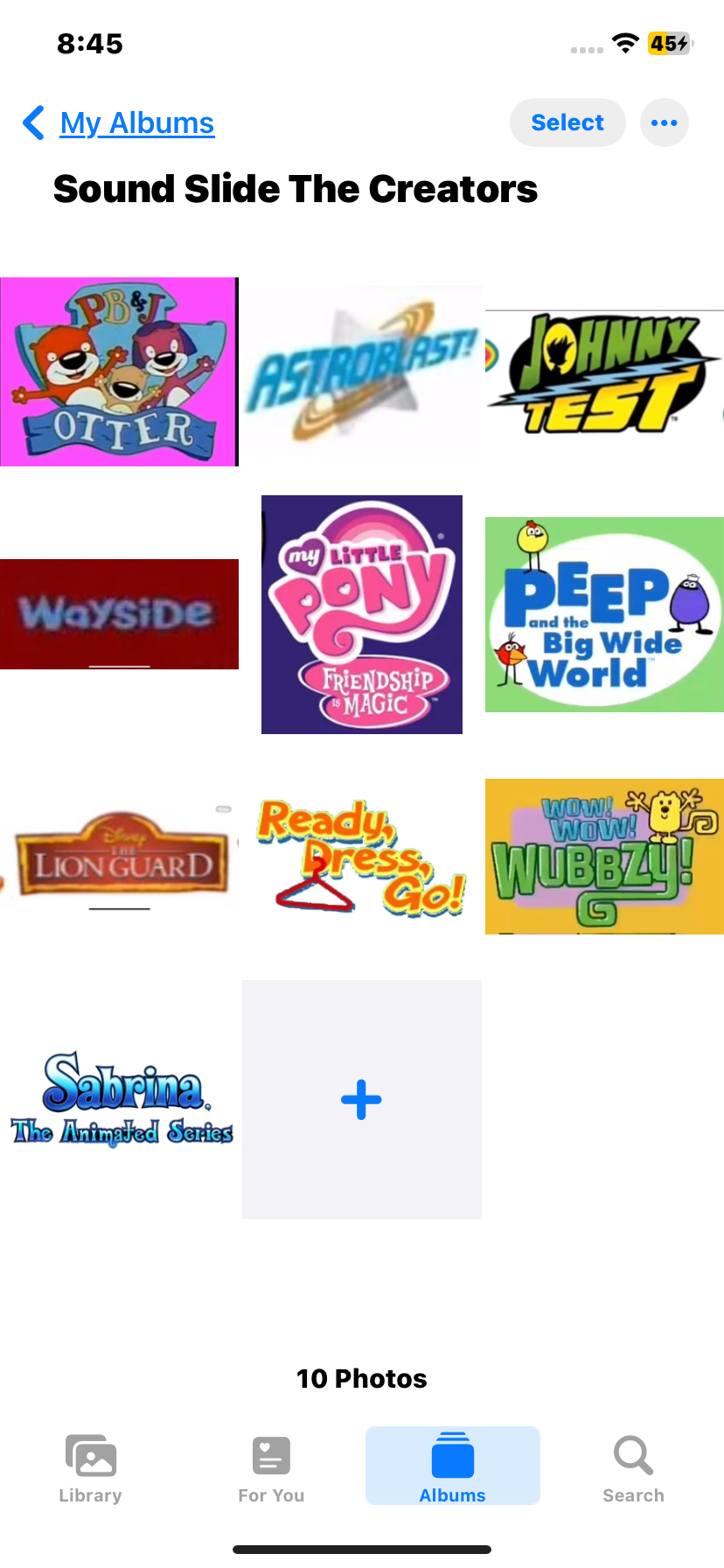View the Wow! Wow! Wubbzy! photo
This screenshot has height=1568, width=724.
[x=604, y=857]
